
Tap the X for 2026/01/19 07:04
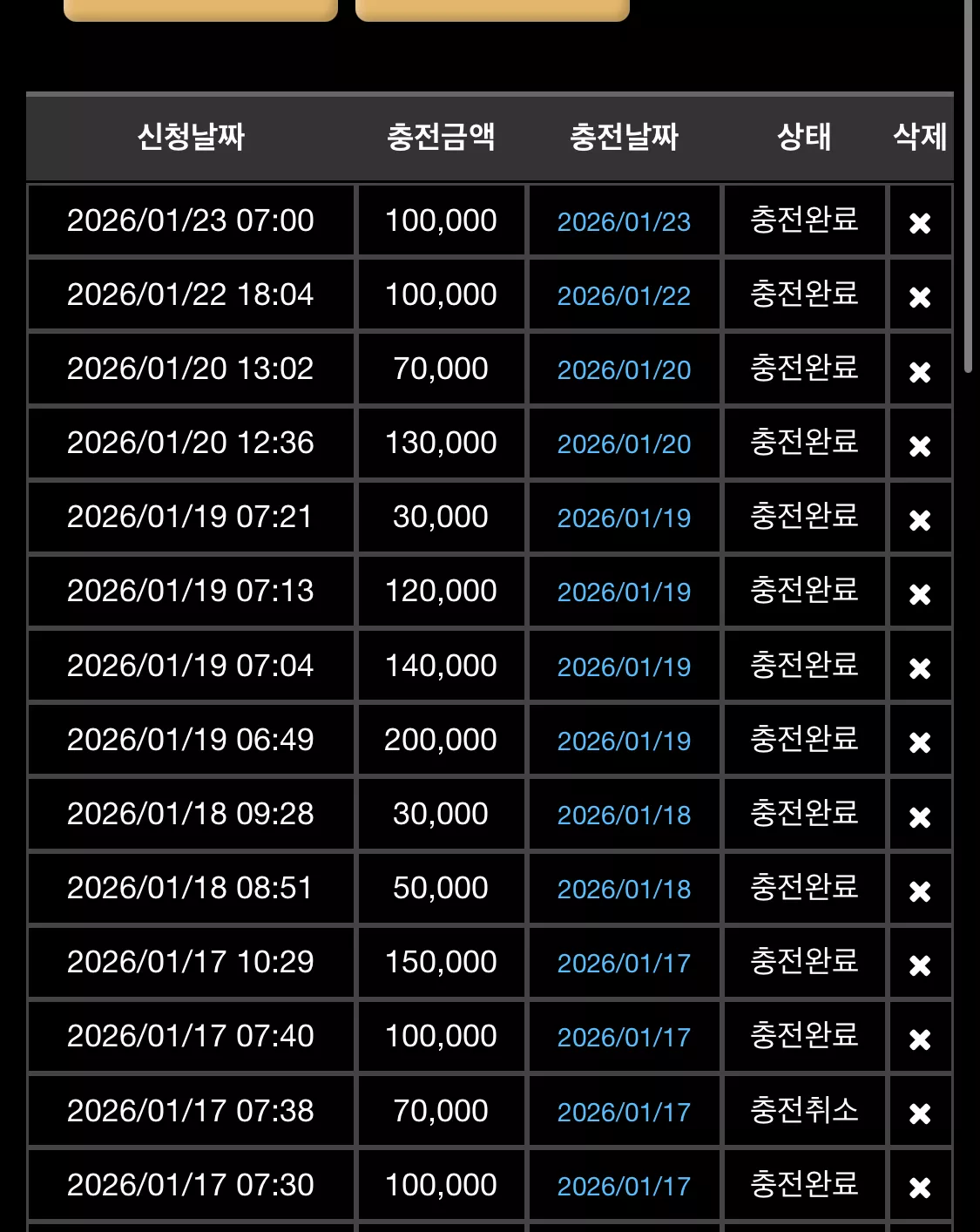[920, 668]
